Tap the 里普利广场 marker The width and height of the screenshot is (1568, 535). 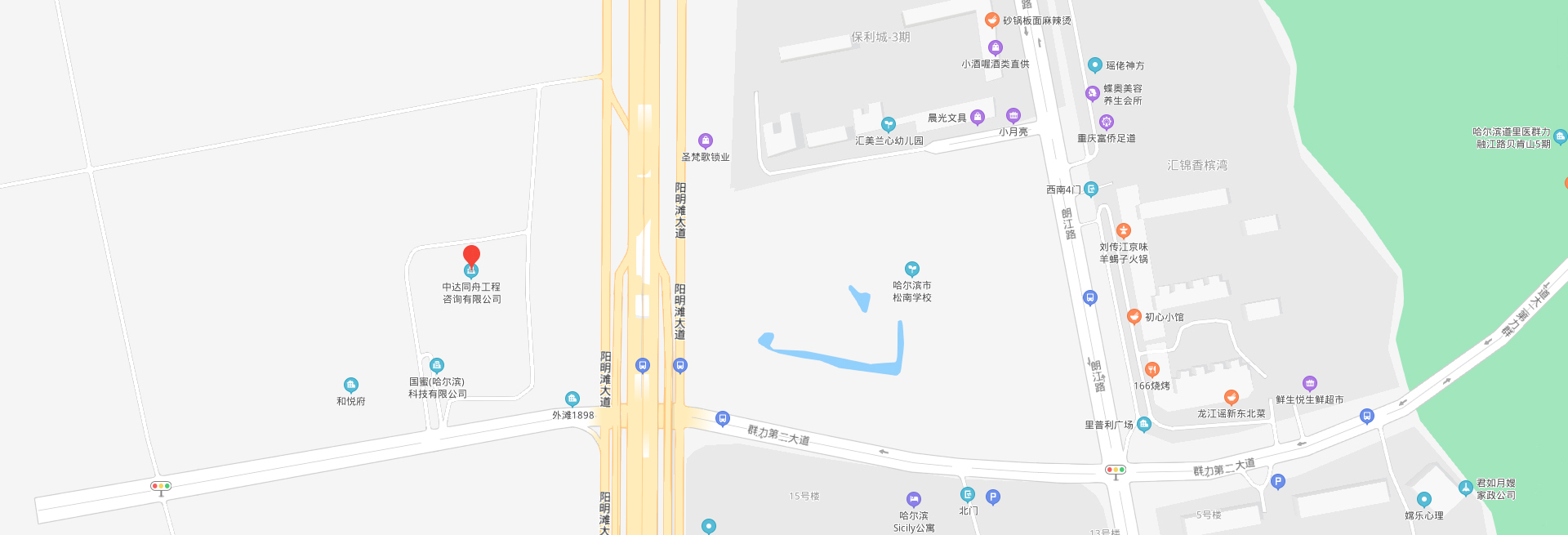[x=1144, y=424]
